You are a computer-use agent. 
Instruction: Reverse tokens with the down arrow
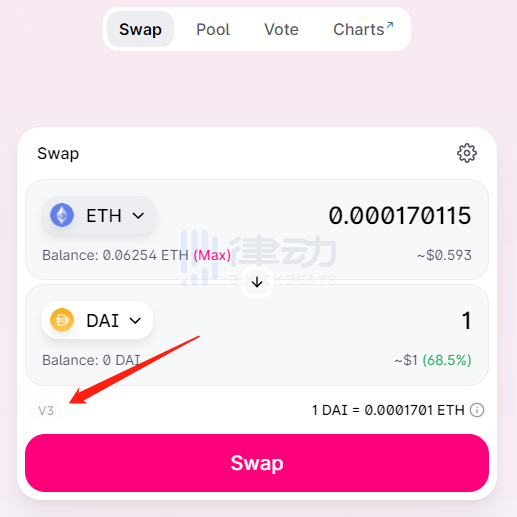click(x=257, y=282)
